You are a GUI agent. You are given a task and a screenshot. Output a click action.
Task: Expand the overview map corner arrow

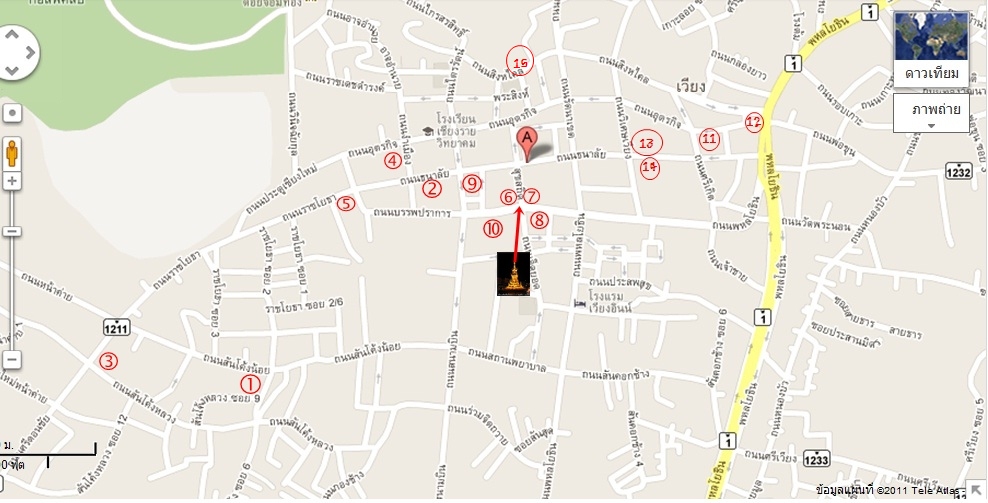[976, 490]
